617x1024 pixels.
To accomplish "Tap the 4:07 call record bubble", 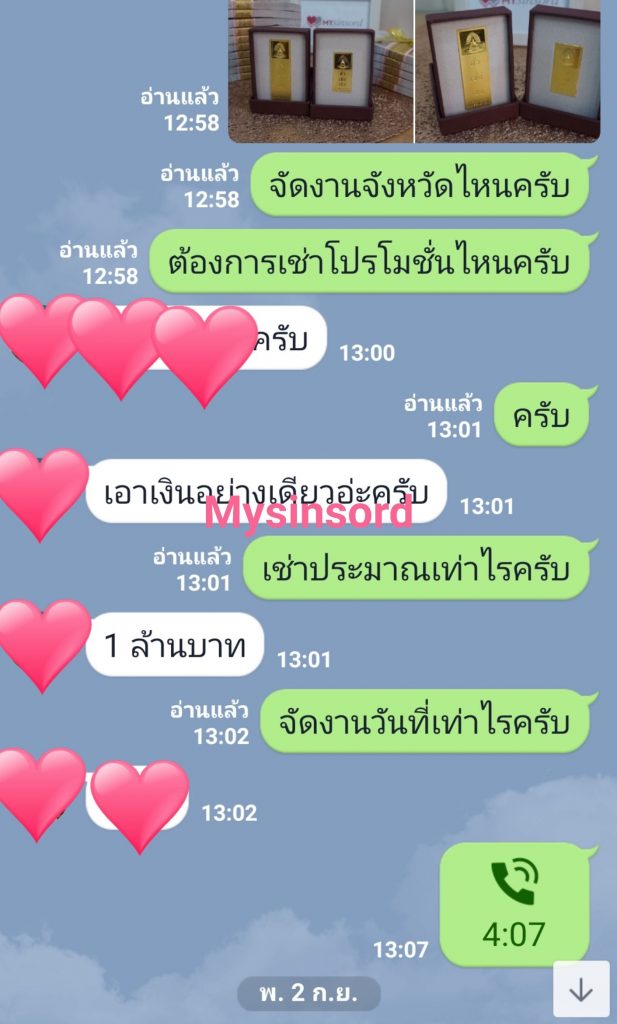I will [514, 904].
